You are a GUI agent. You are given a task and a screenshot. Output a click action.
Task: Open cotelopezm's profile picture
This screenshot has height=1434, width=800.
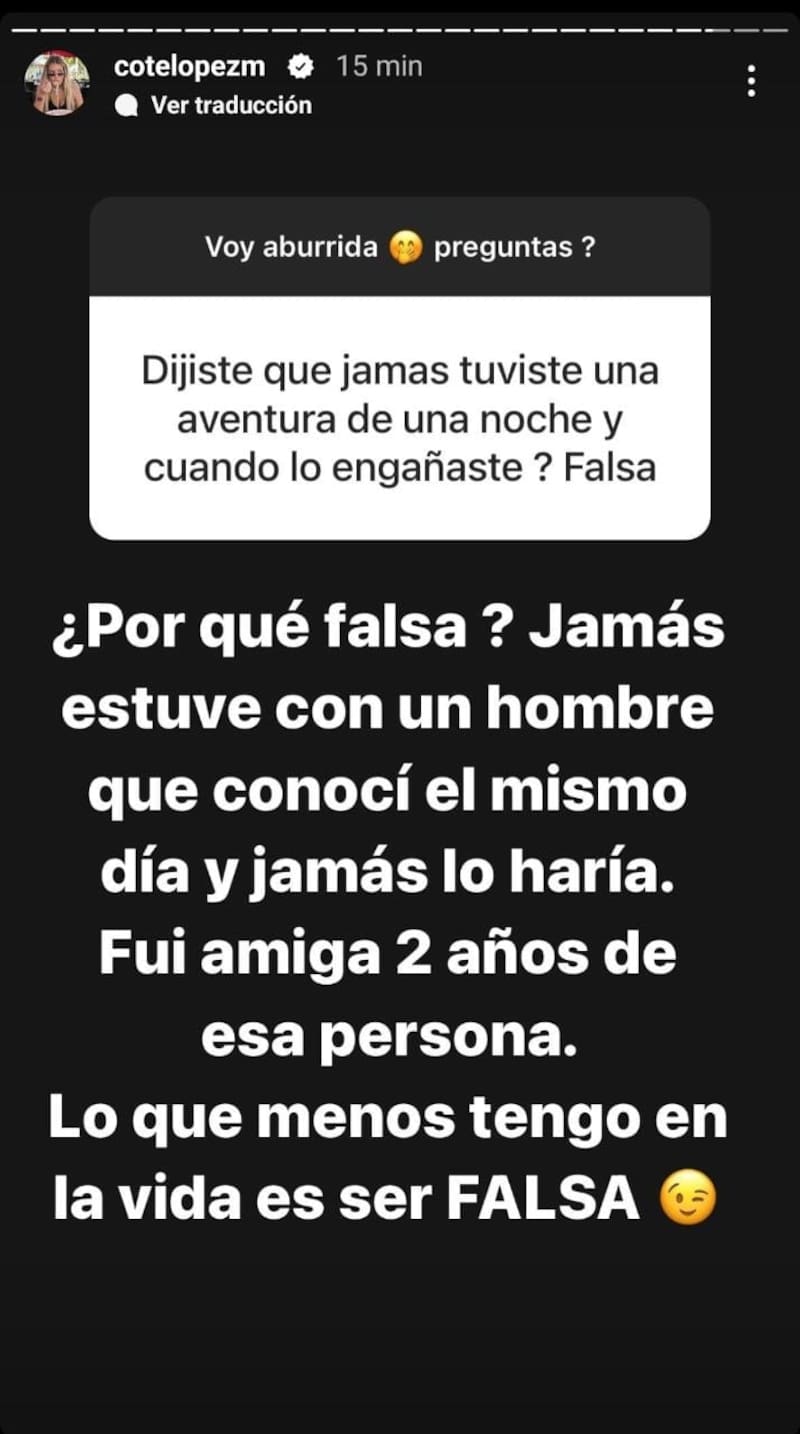(57, 83)
